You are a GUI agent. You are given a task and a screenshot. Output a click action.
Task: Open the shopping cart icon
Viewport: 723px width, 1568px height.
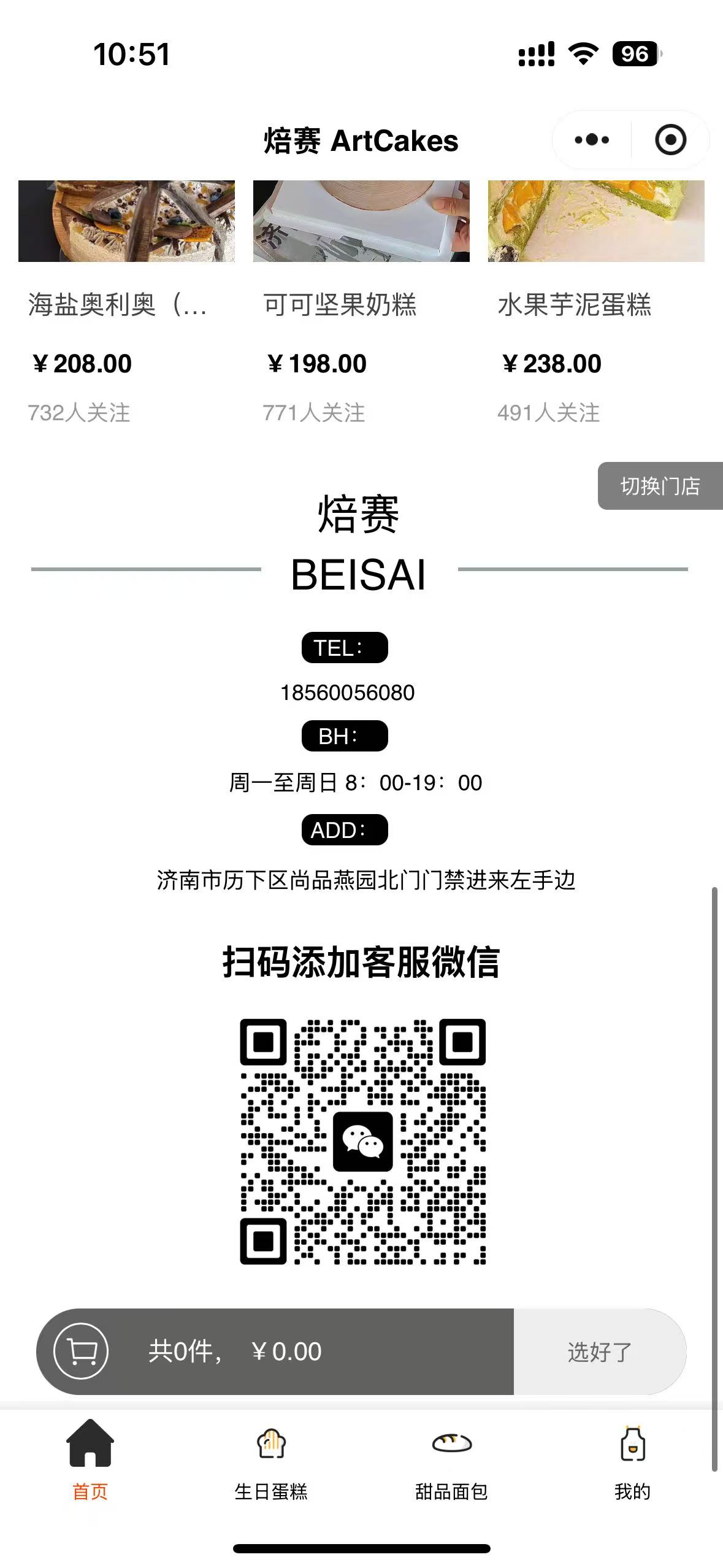tap(82, 1351)
